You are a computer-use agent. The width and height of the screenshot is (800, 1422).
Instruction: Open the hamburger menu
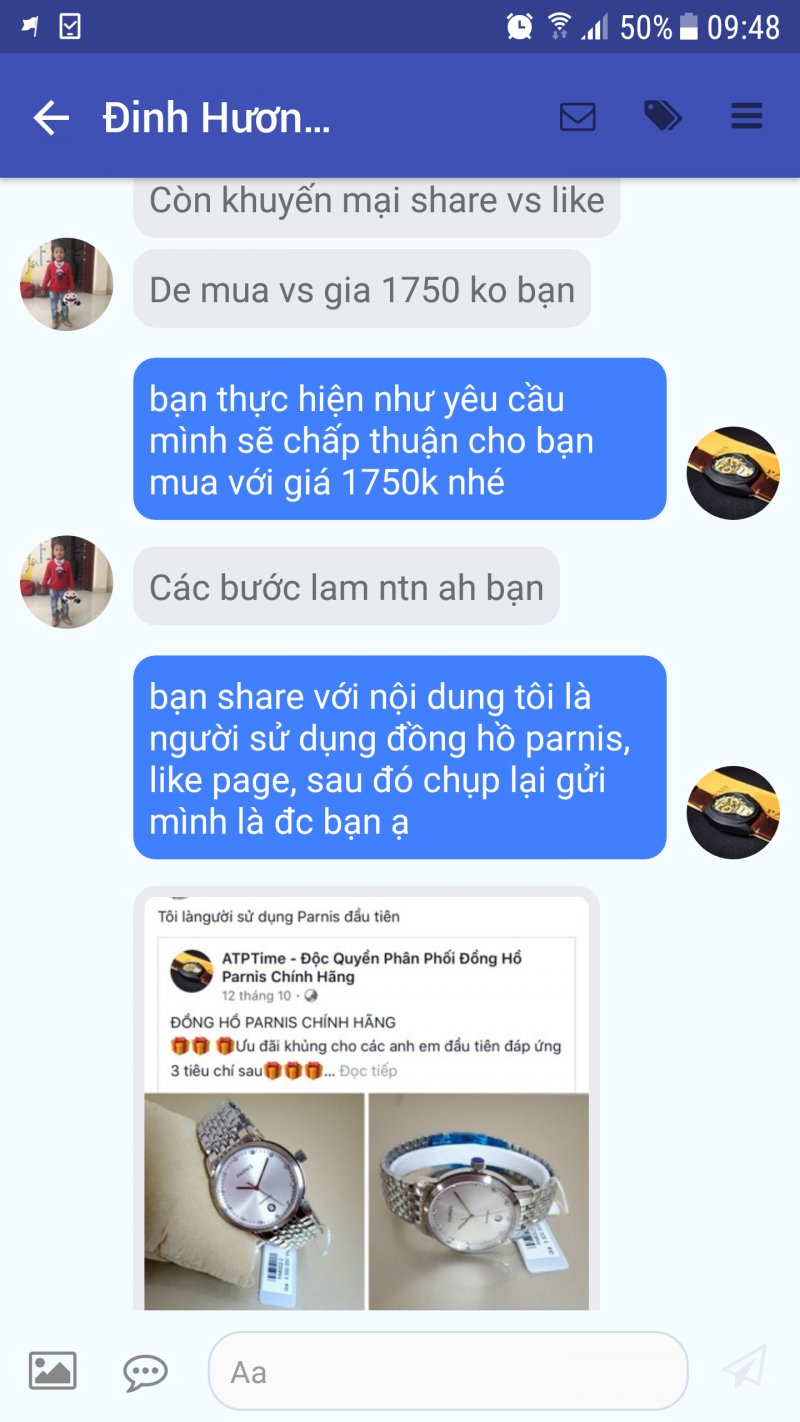tap(747, 117)
